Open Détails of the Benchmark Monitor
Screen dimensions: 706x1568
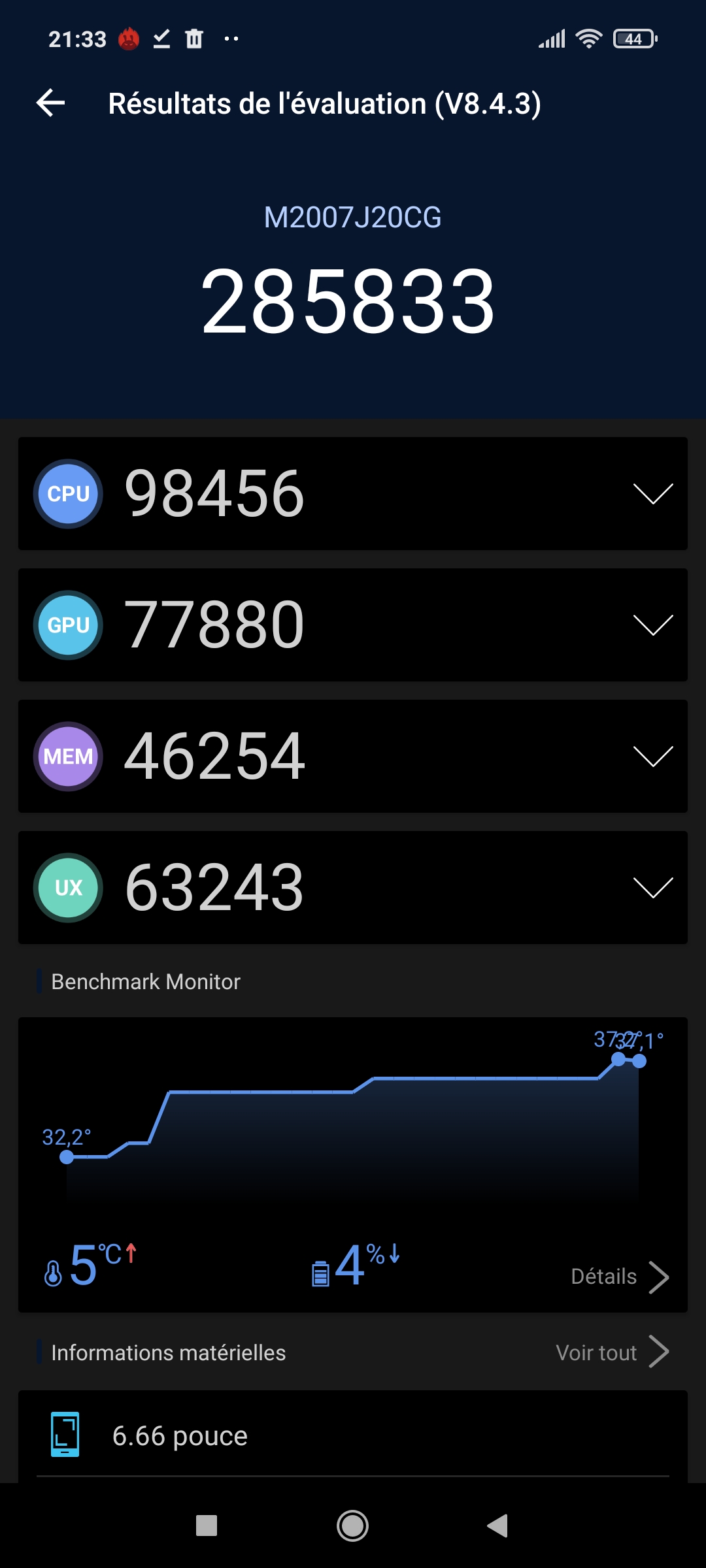click(x=618, y=1277)
